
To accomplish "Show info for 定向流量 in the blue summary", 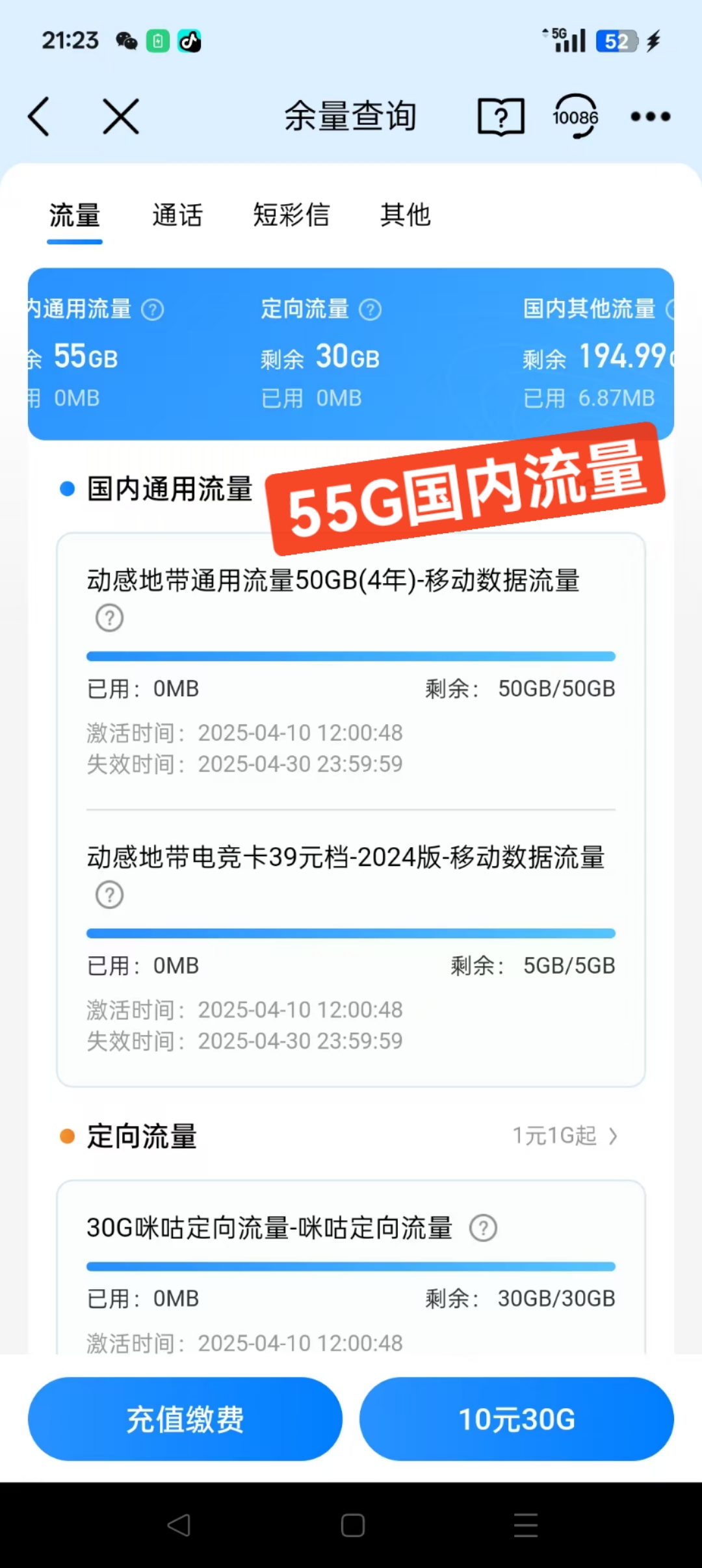I will pos(370,309).
